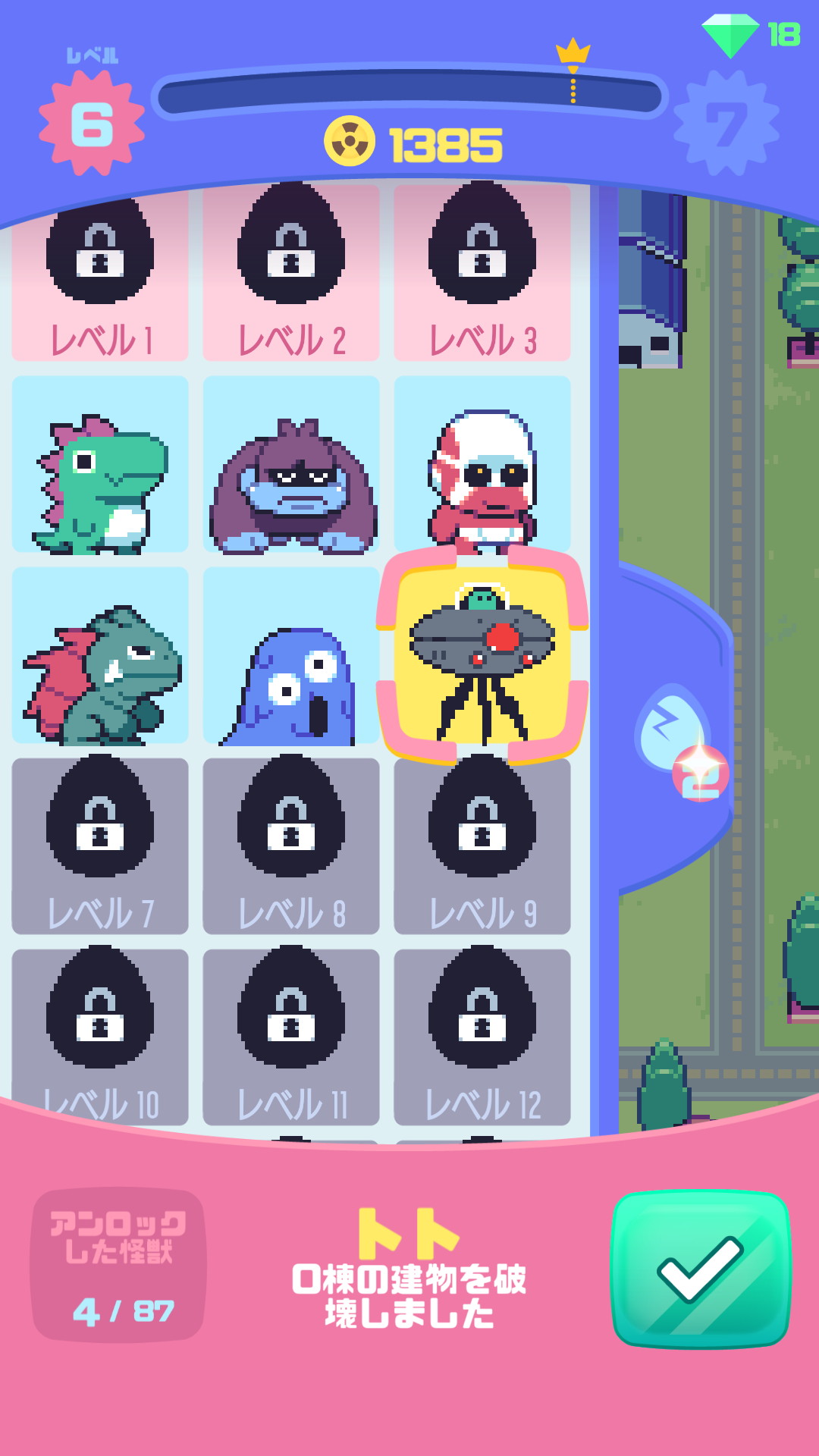Choose the purple gorilla monster
This screenshot has width=819, height=1456.
pyautogui.click(x=291, y=464)
